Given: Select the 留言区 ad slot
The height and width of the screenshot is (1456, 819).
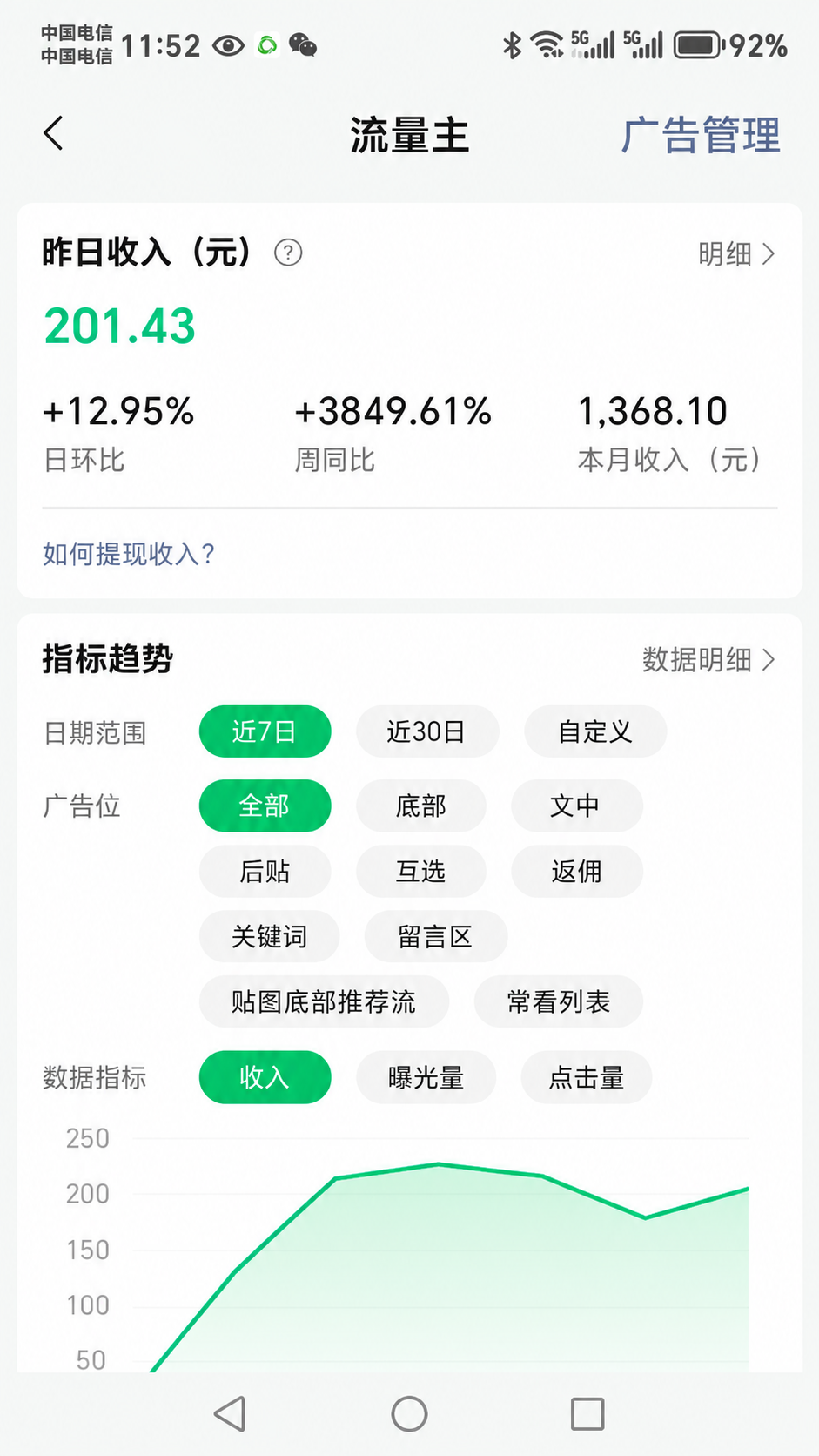Looking at the screenshot, I should point(435,937).
